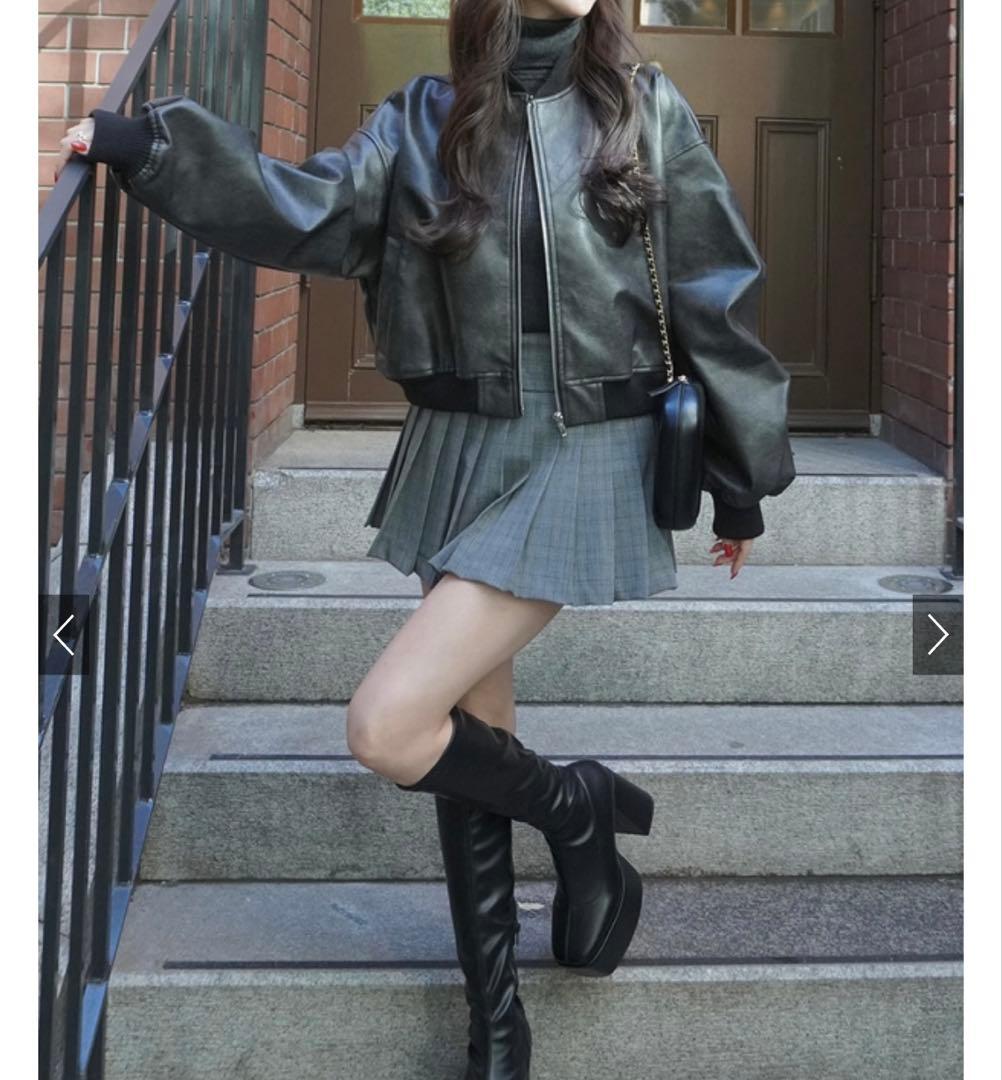
Task: Go back to the previous product photo
Action: point(64,635)
